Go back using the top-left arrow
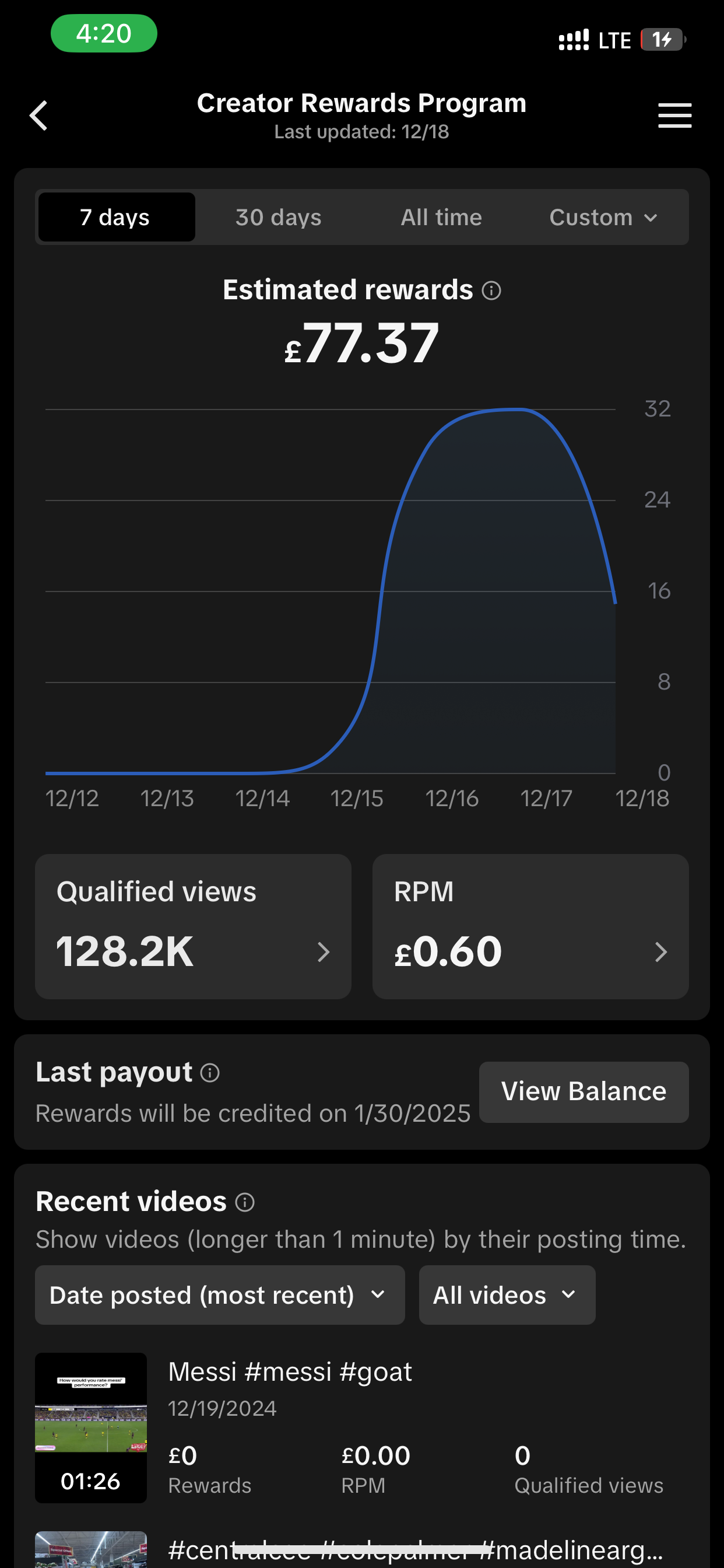Image resolution: width=724 pixels, height=1568 pixels. [x=39, y=116]
